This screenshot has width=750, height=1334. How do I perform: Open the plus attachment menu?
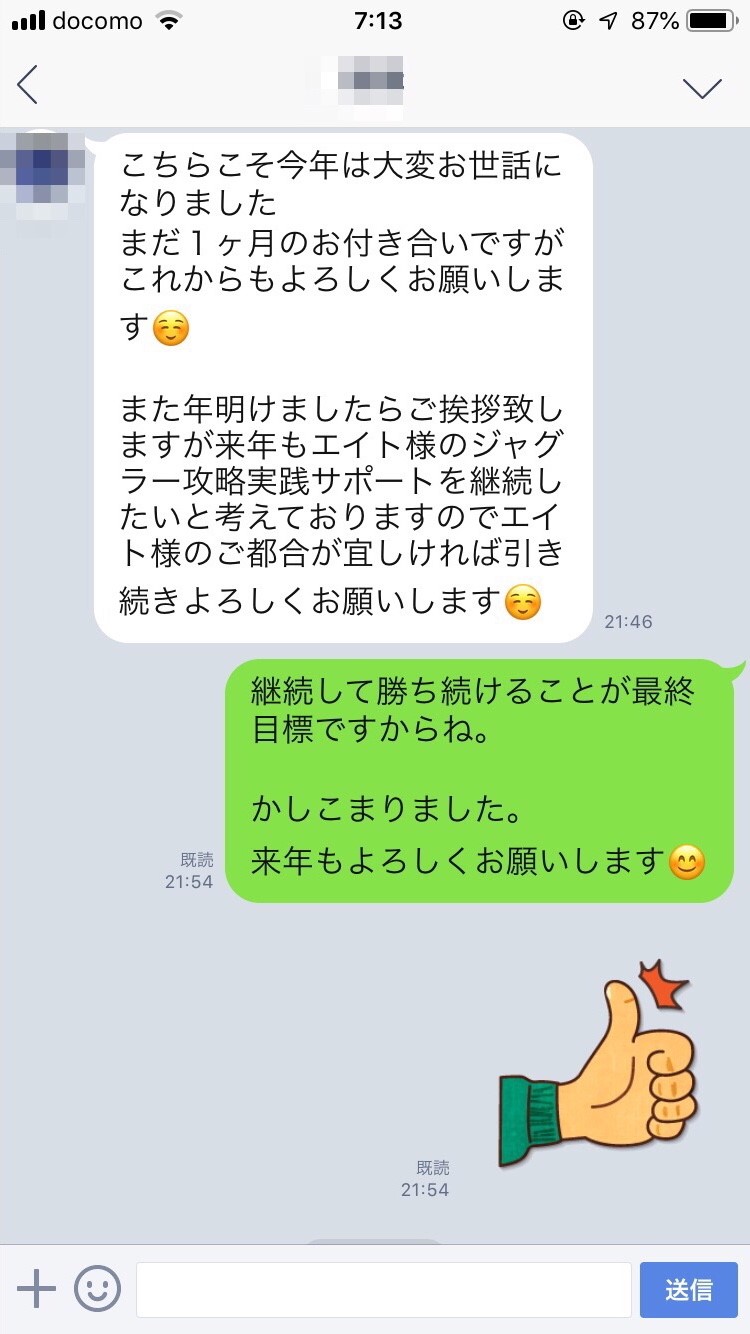tap(37, 1289)
